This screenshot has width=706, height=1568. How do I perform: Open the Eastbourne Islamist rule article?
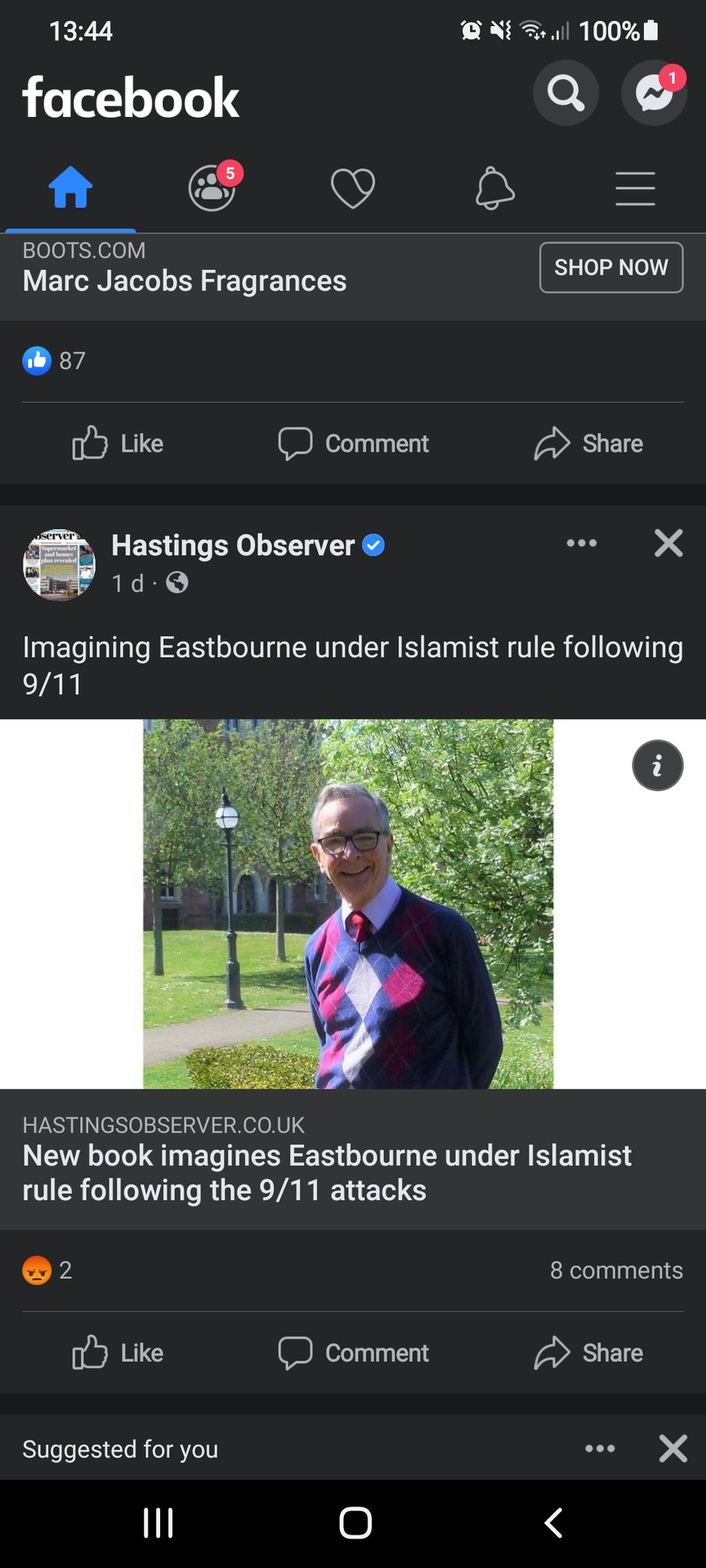pos(327,1172)
